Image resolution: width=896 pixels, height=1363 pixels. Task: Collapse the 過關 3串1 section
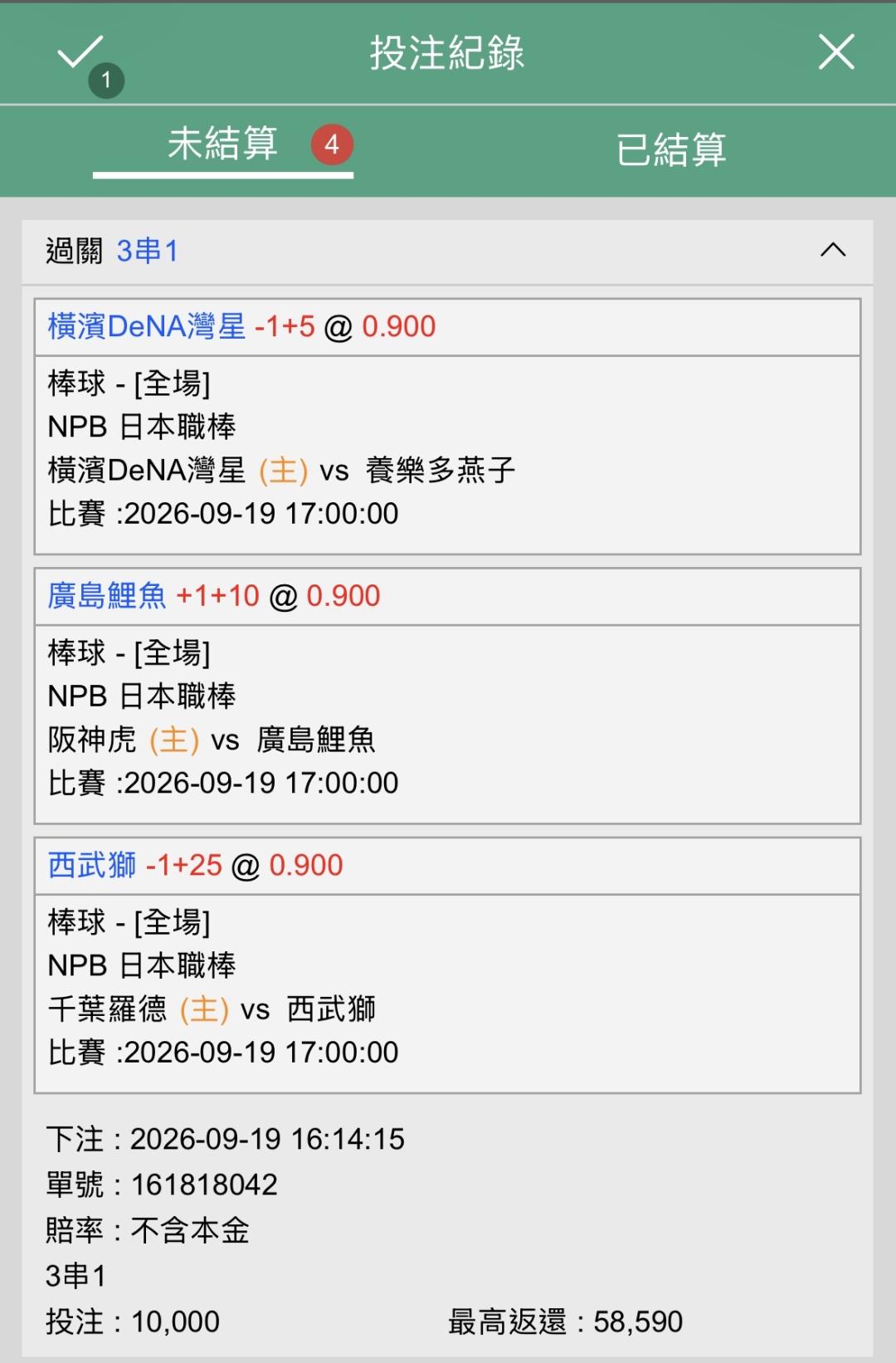click(x=833, y=250)
